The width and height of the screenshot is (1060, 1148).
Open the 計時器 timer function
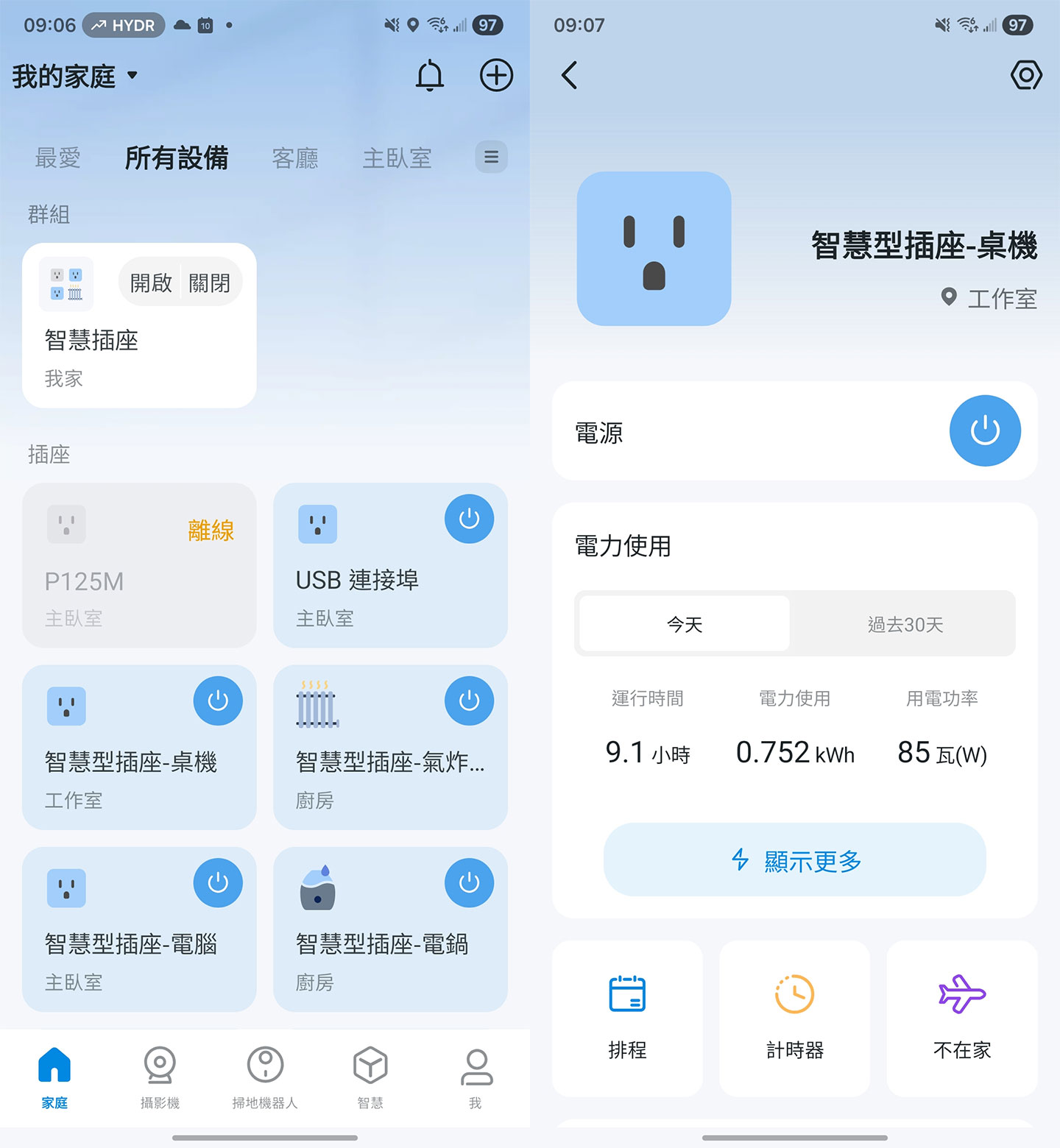pyautogui.click(x=794, y=1018)
